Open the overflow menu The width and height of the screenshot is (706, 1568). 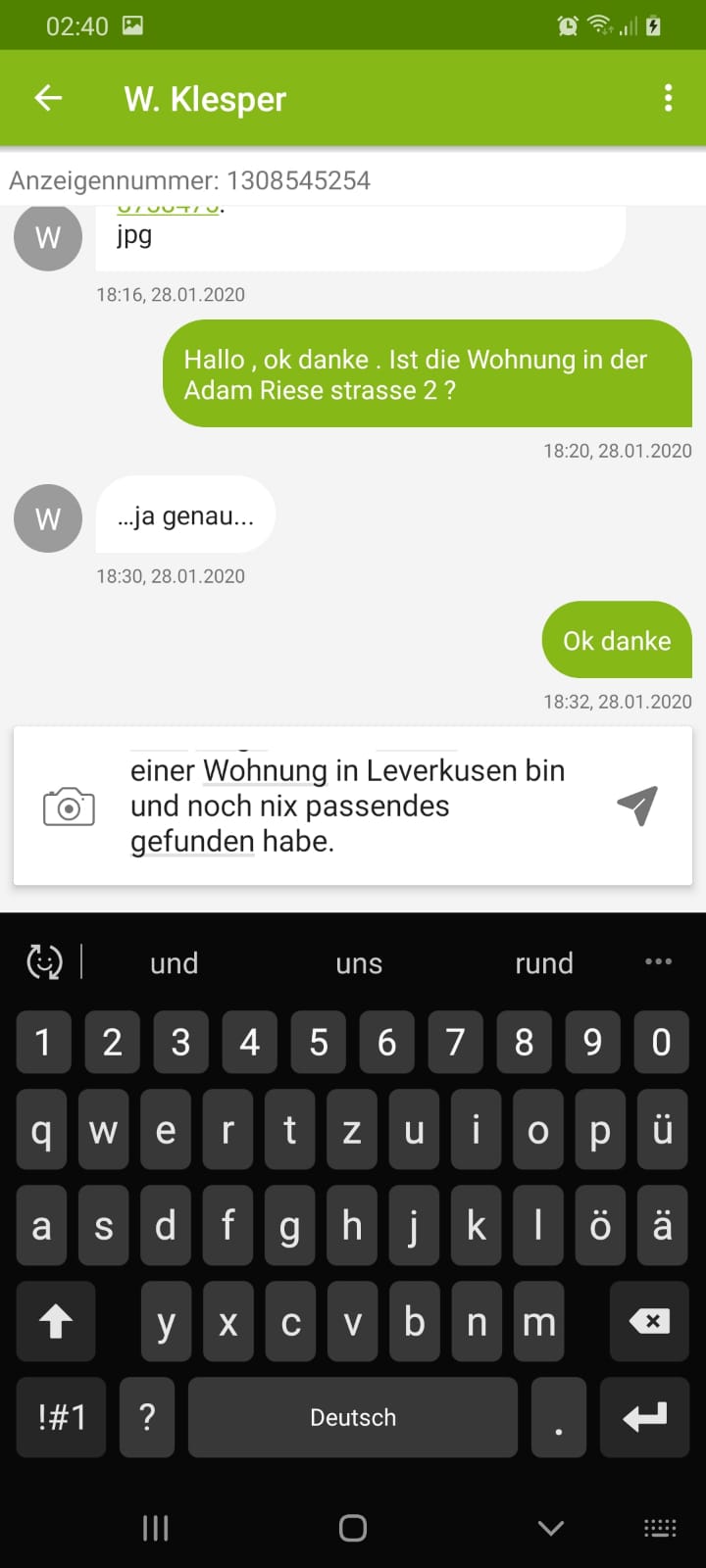[668, 98]
